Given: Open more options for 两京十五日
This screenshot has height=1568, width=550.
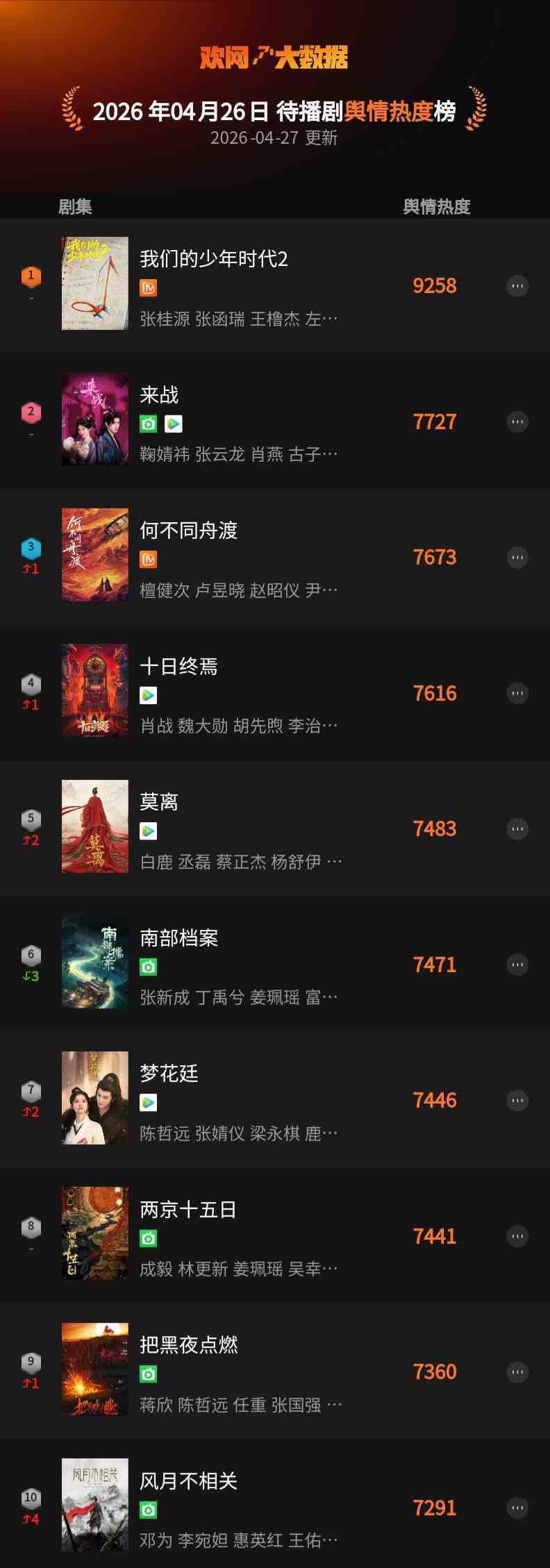Looking at the screenshot, I should [517, 1236].
